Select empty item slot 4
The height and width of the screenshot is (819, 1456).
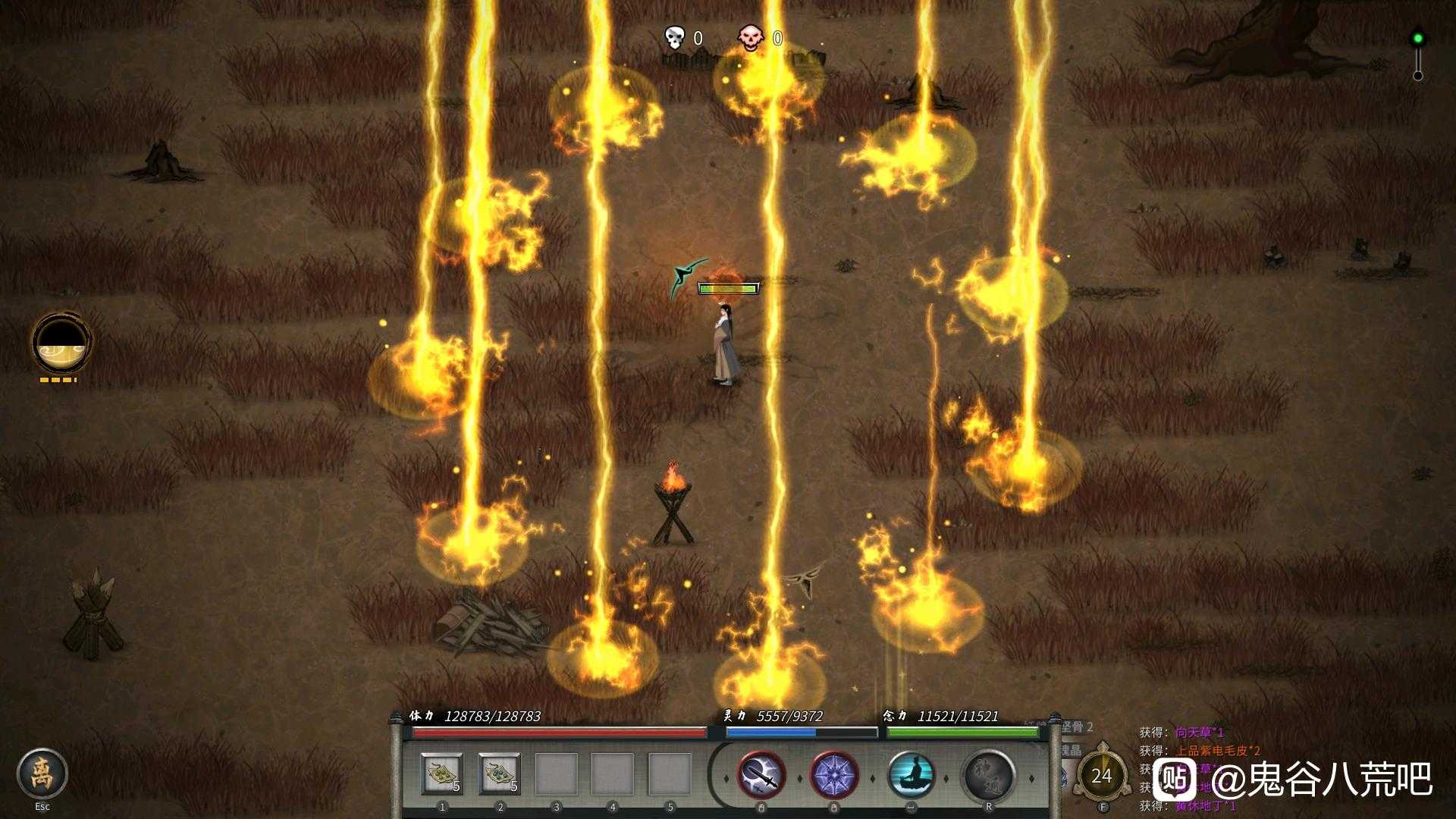coord(613,774)
